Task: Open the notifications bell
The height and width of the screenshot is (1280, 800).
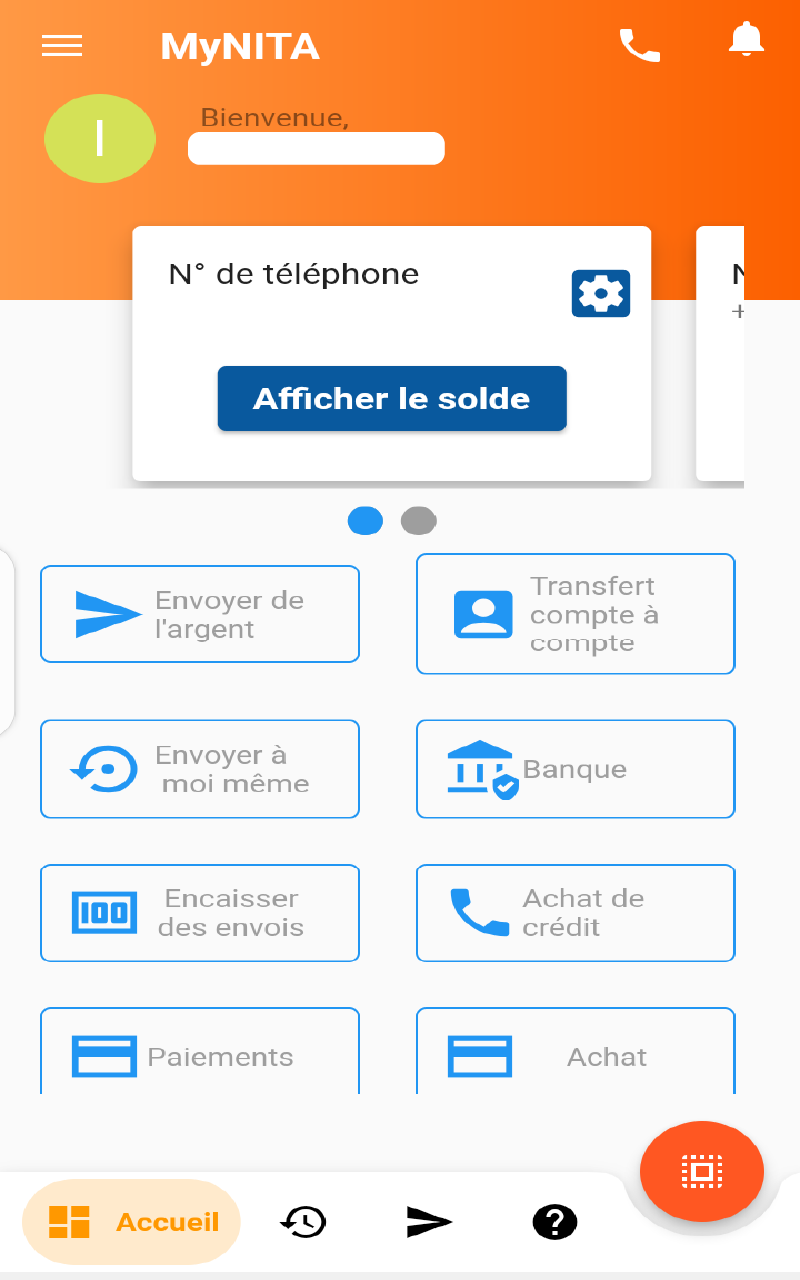Action: [x=746, y=39]
